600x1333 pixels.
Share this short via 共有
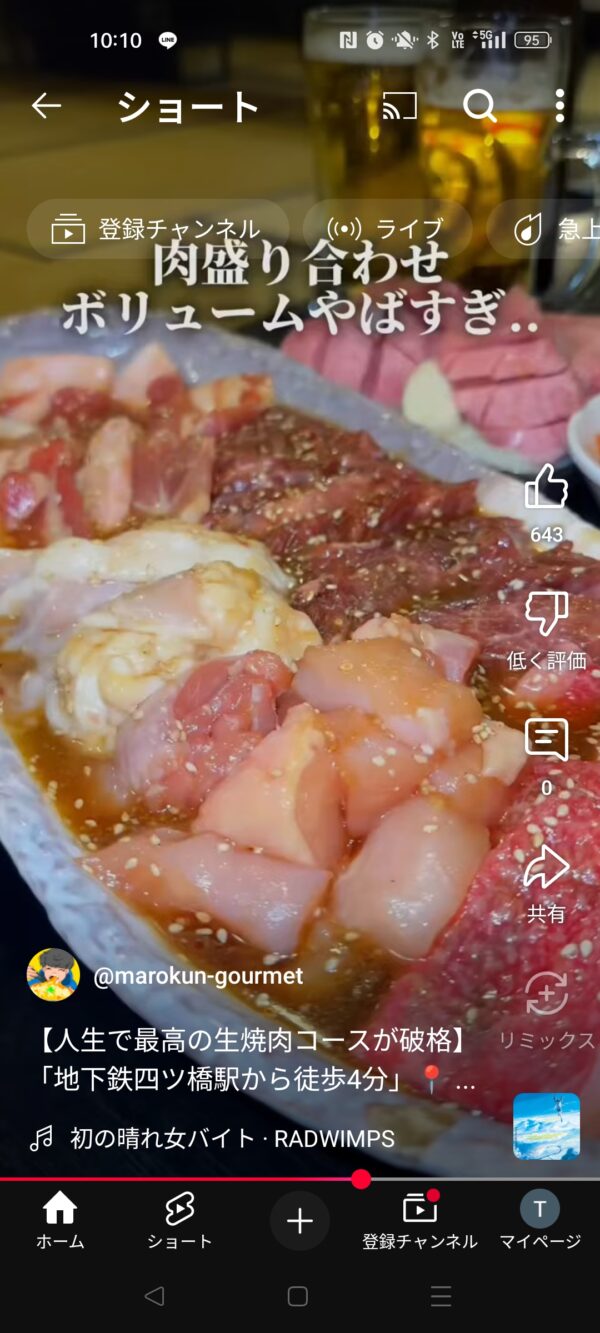pyautogui.click(x=546, y=868)
